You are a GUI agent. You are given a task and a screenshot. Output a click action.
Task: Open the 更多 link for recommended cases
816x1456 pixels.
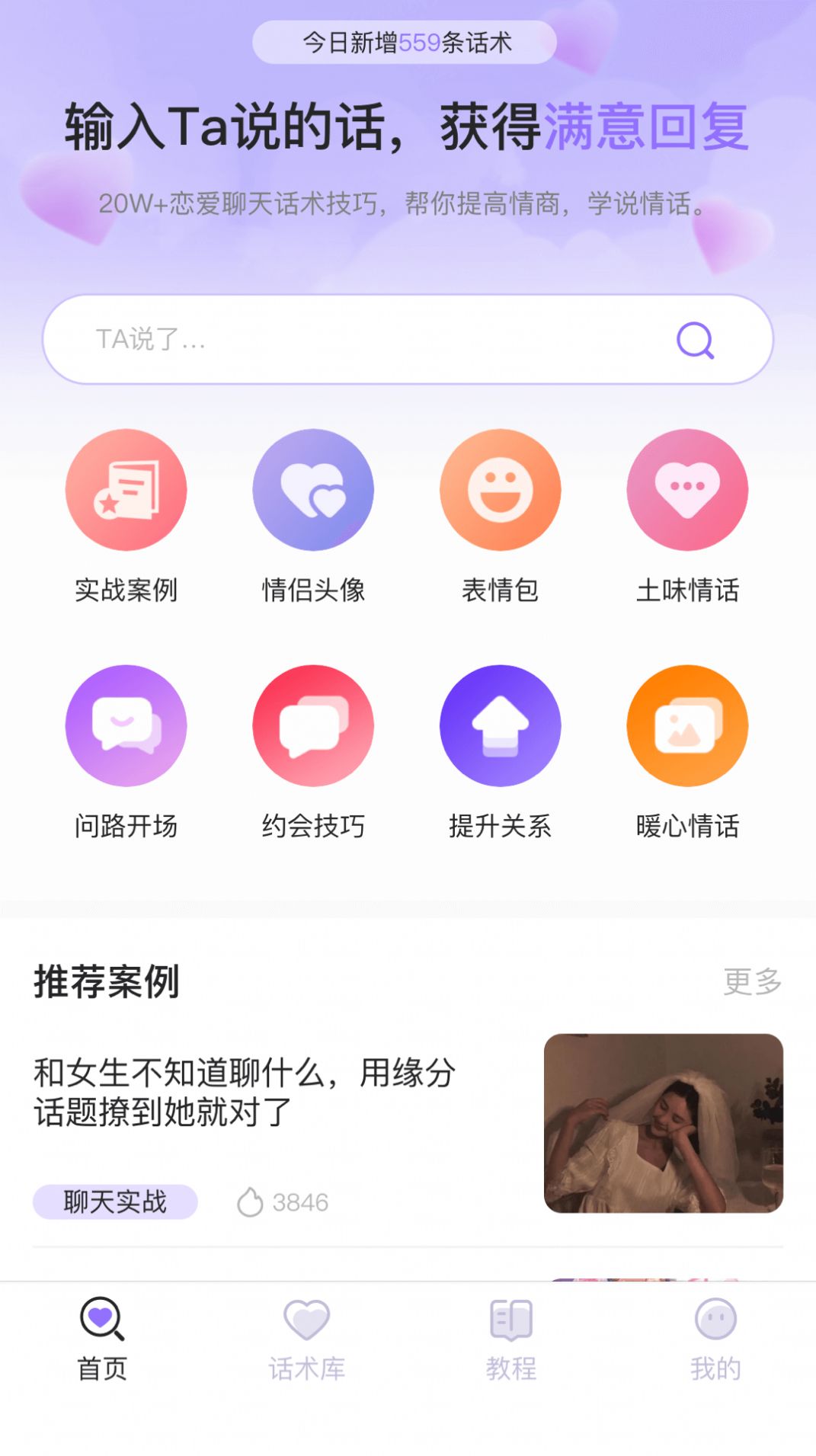753,984
